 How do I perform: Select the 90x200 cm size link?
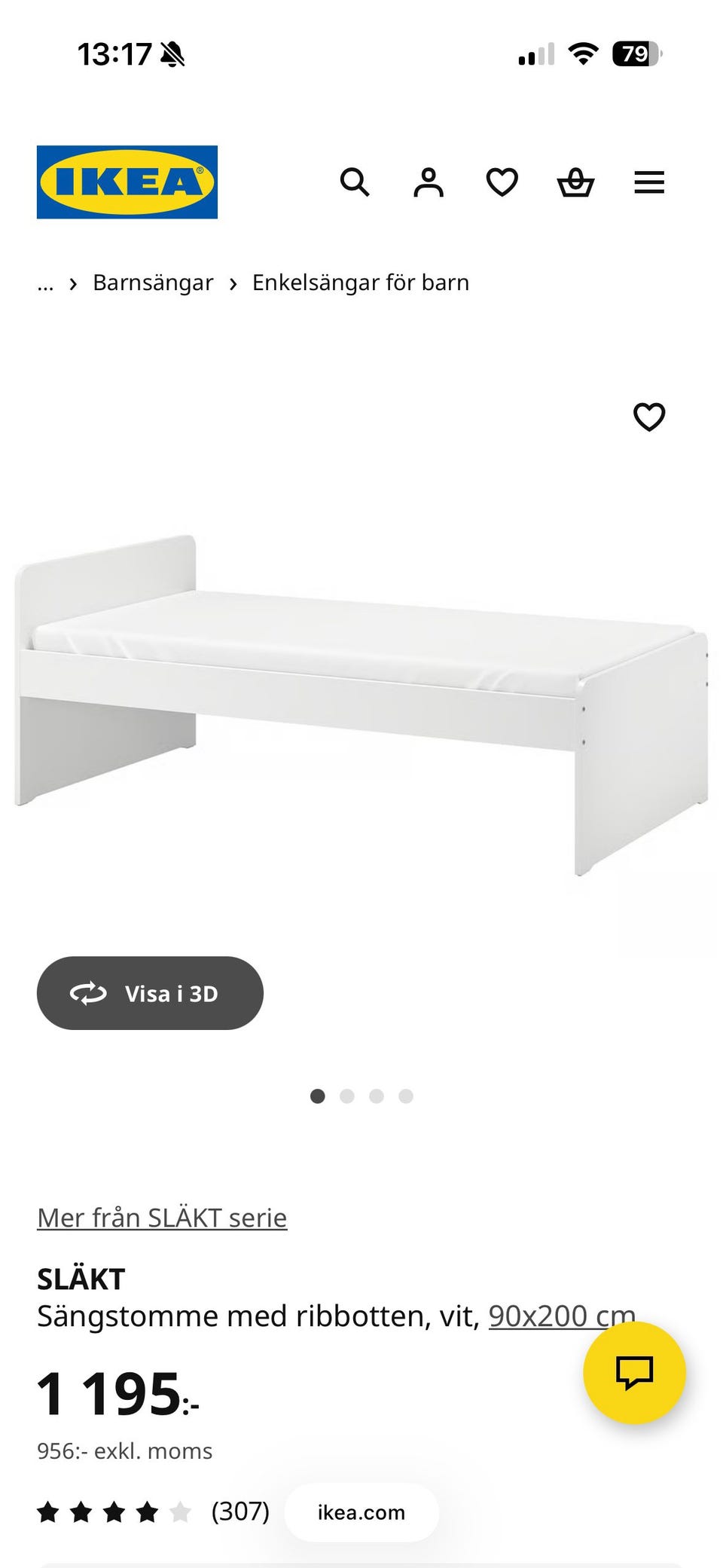tap(561, 1316)
